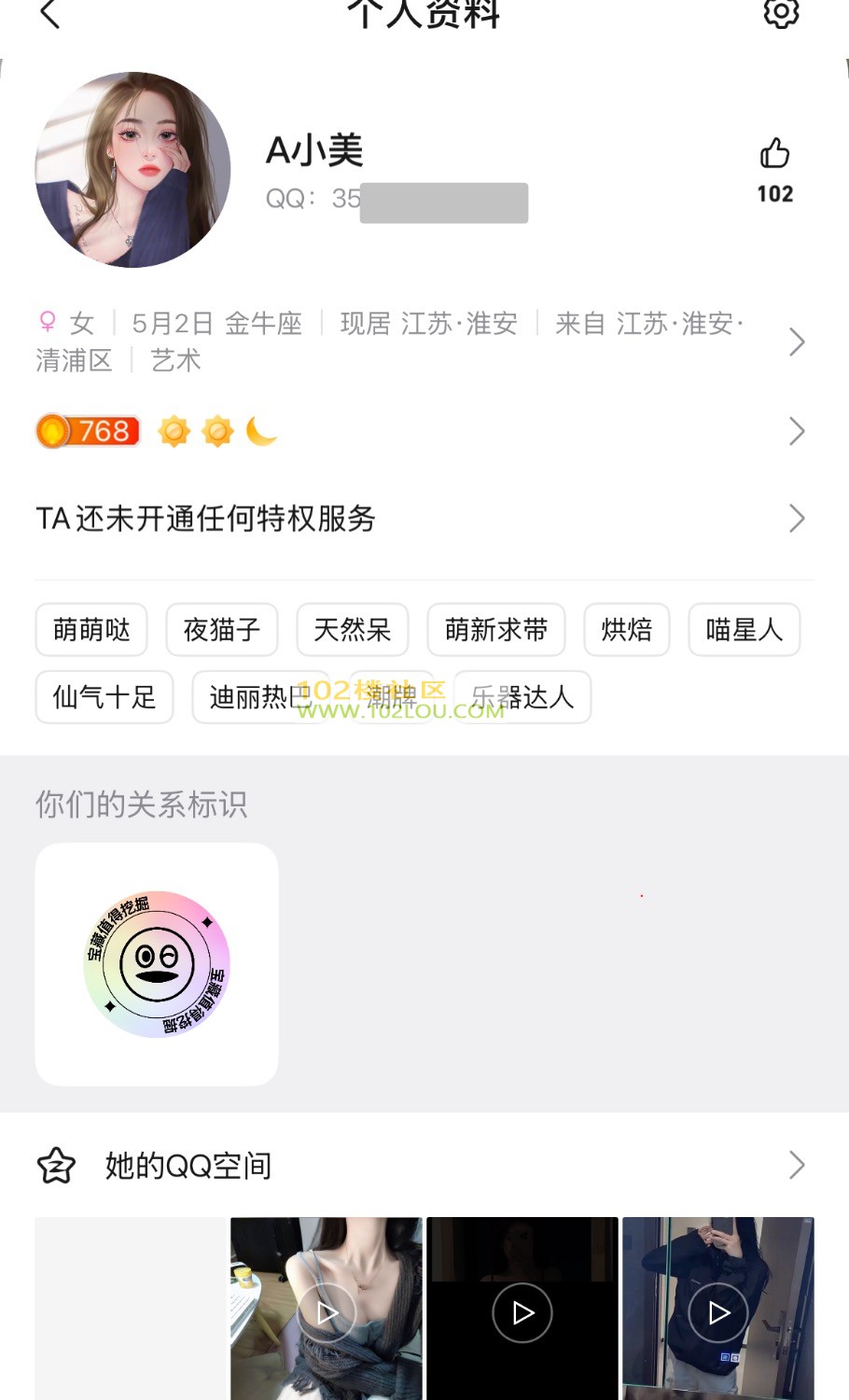Play the all-black QQ空间 video
This screenshot has width=849, height=1400.
[522, 1313]
